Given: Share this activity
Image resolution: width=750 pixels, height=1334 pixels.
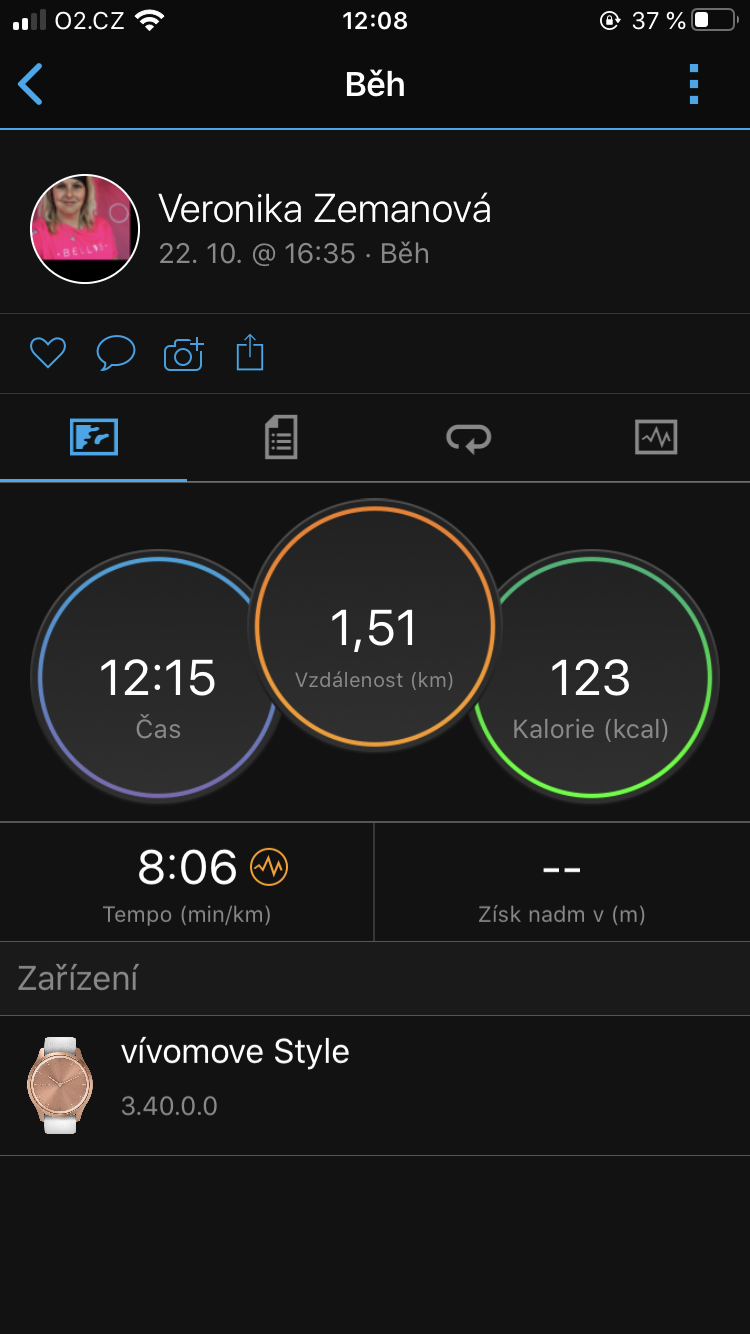Looking at the screenshot, I should (x=250, y=353).
